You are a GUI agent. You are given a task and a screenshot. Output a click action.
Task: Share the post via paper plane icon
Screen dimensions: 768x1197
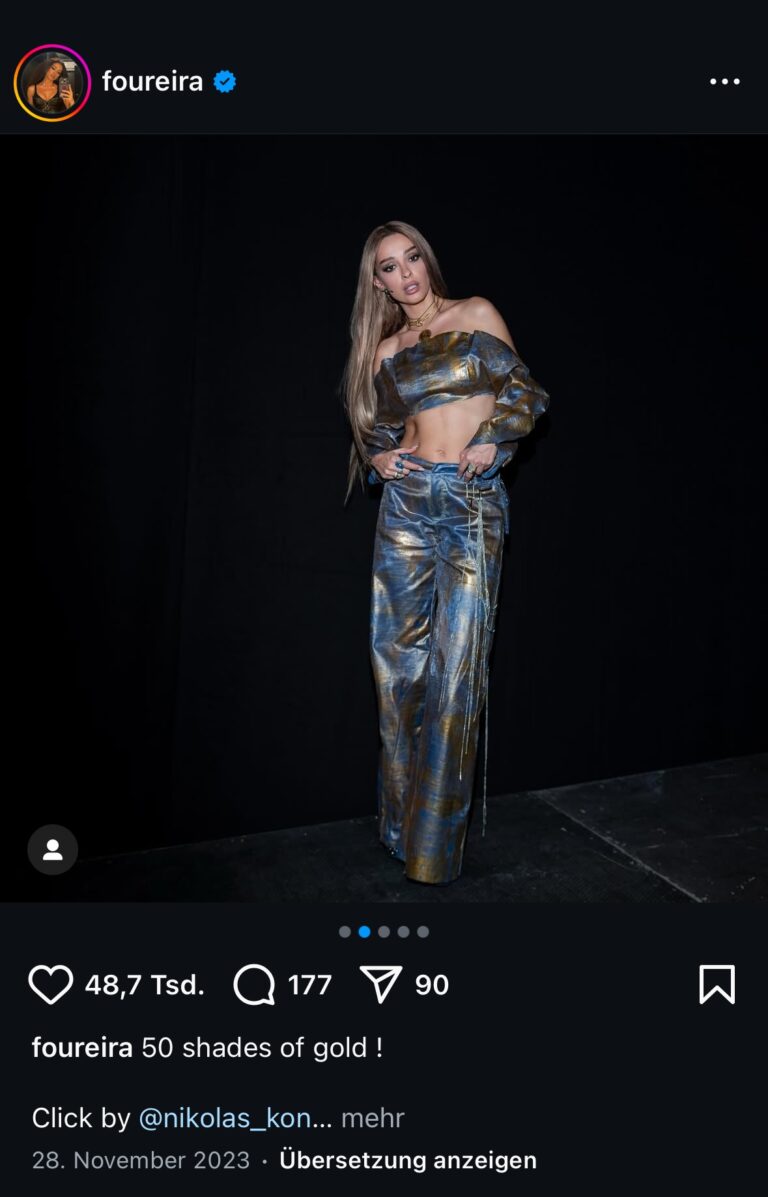(x=380, y=985)
